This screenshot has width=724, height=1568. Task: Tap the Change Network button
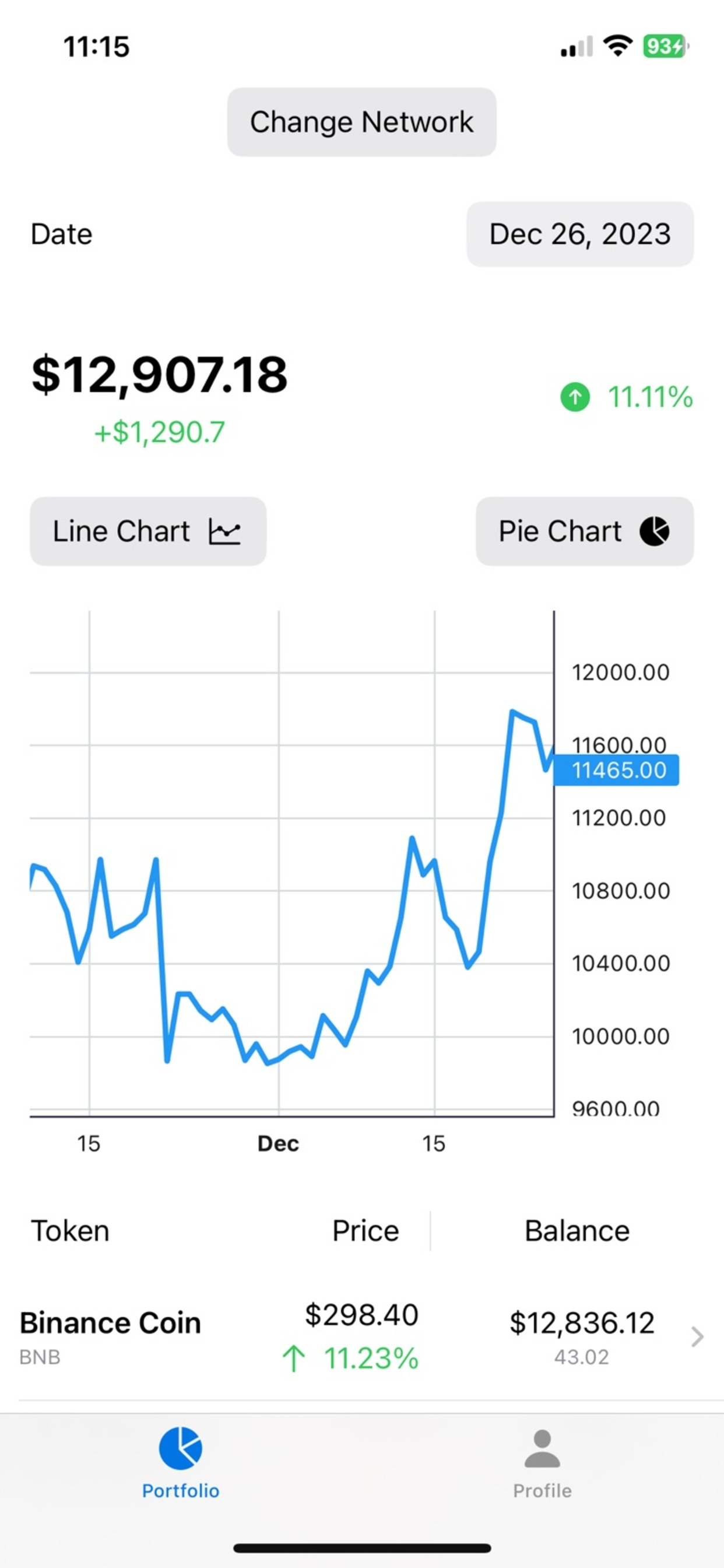click(361, 122)
